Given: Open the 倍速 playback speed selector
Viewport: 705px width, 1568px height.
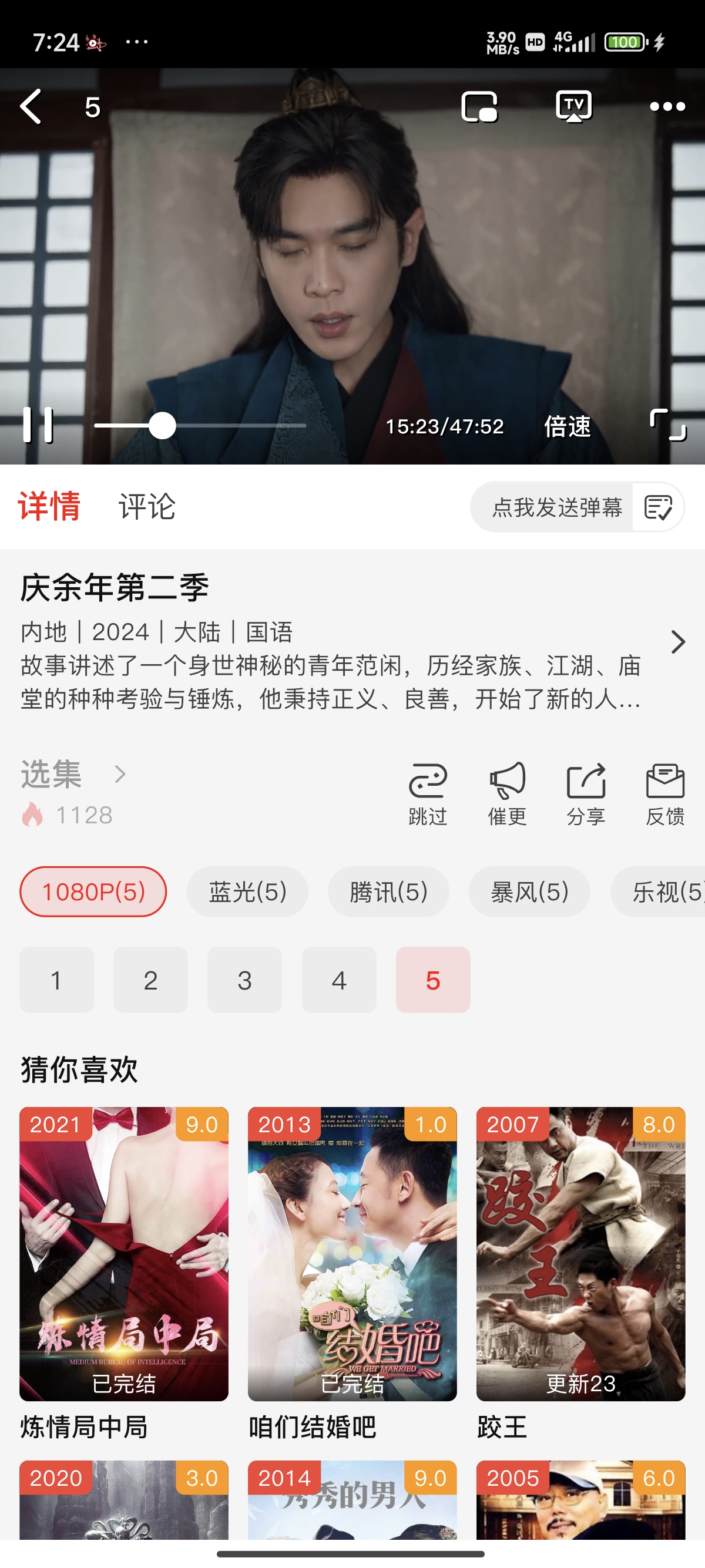Looking at the screenshot, I should coord(566,427).
